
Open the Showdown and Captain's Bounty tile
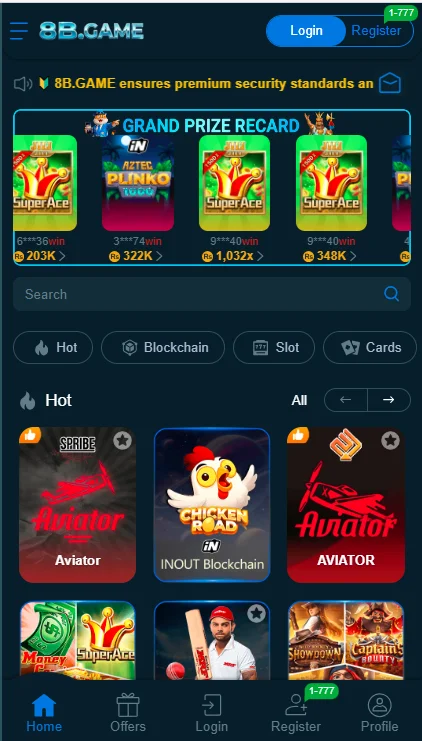coord(346,640)
